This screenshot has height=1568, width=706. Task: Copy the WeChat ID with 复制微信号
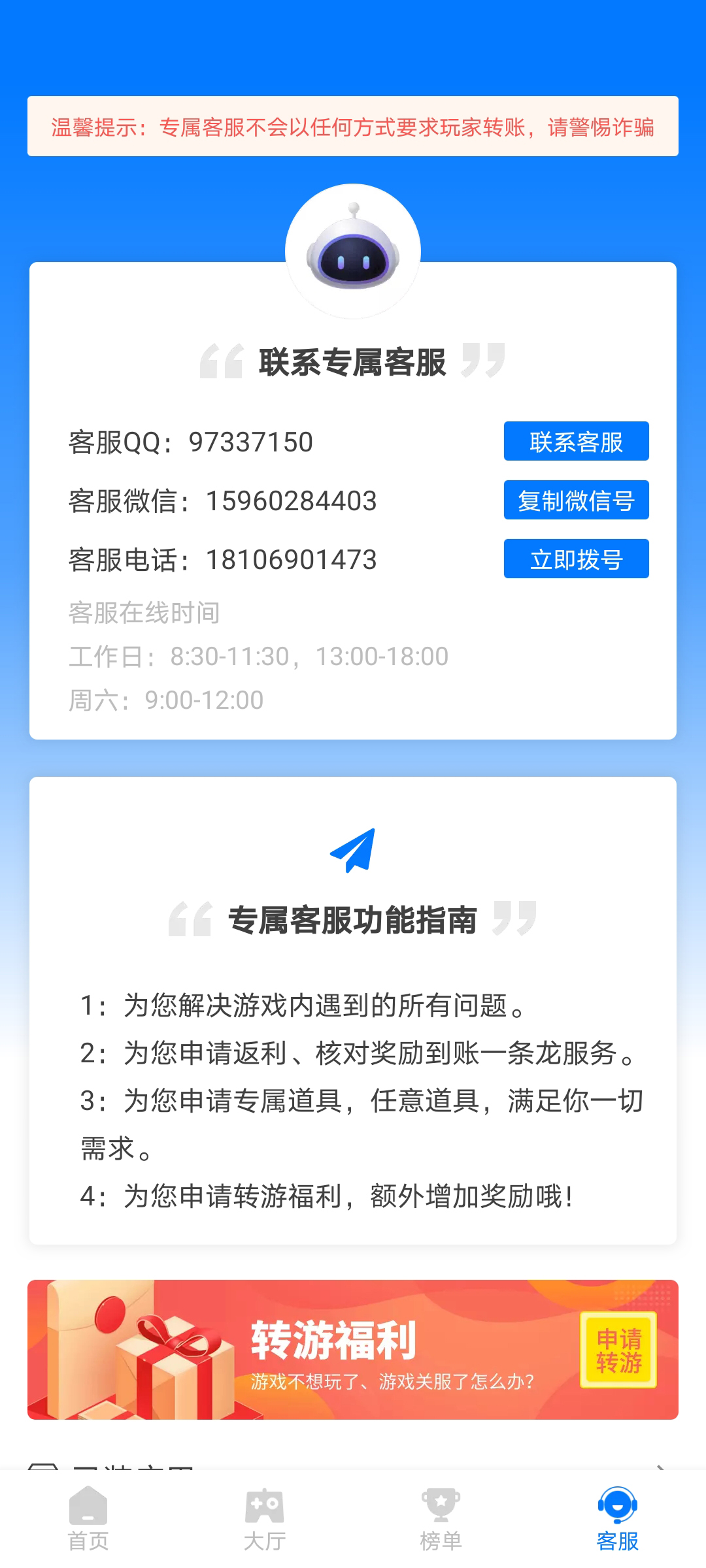click(576, 500)
